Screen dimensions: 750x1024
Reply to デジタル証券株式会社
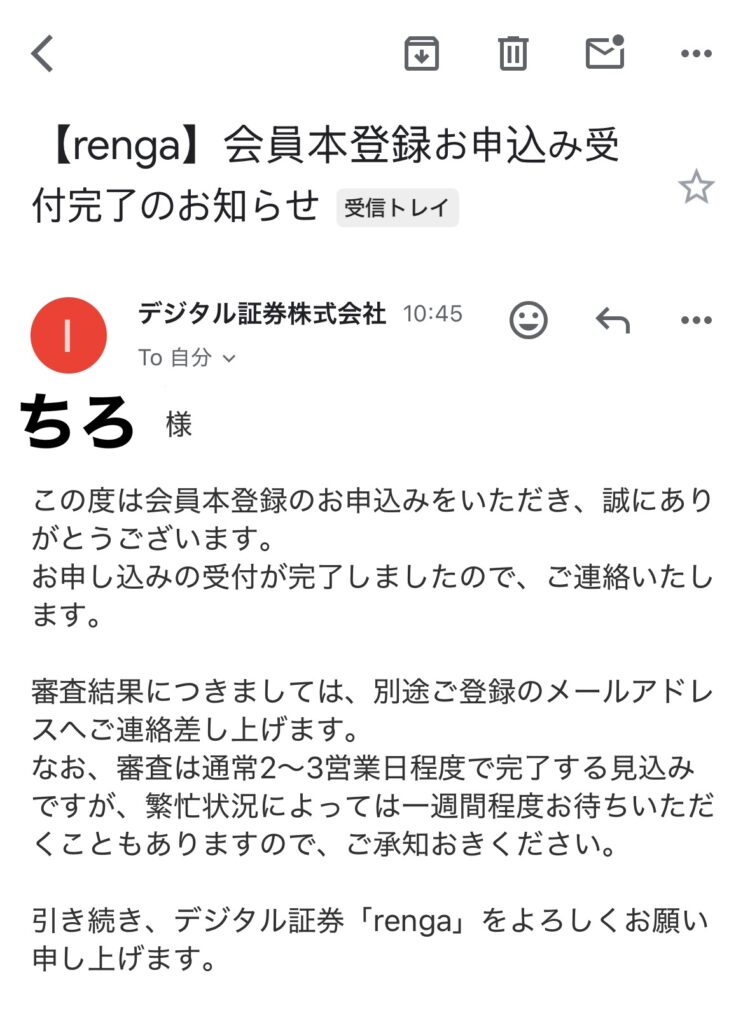[x=612, y=320]
